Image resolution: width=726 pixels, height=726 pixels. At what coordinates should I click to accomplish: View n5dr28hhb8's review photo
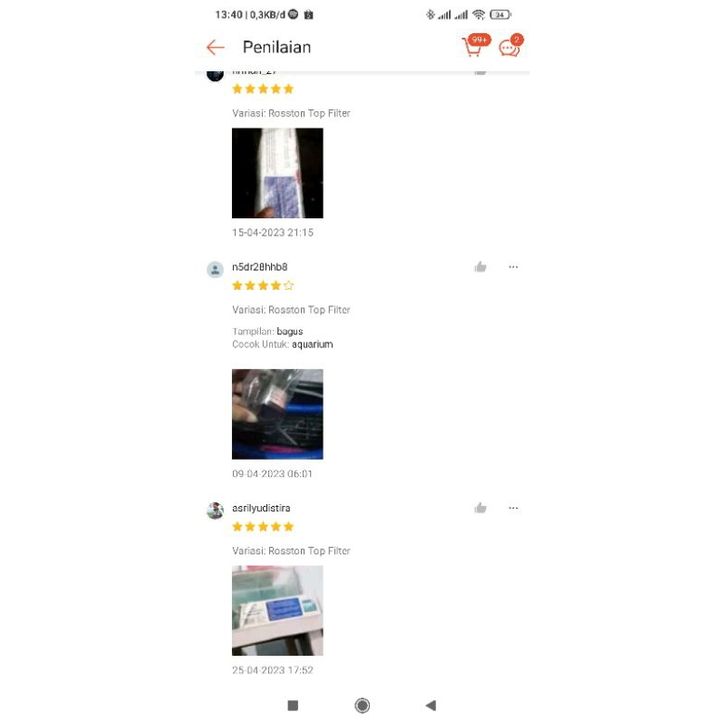tap(277, 414)
